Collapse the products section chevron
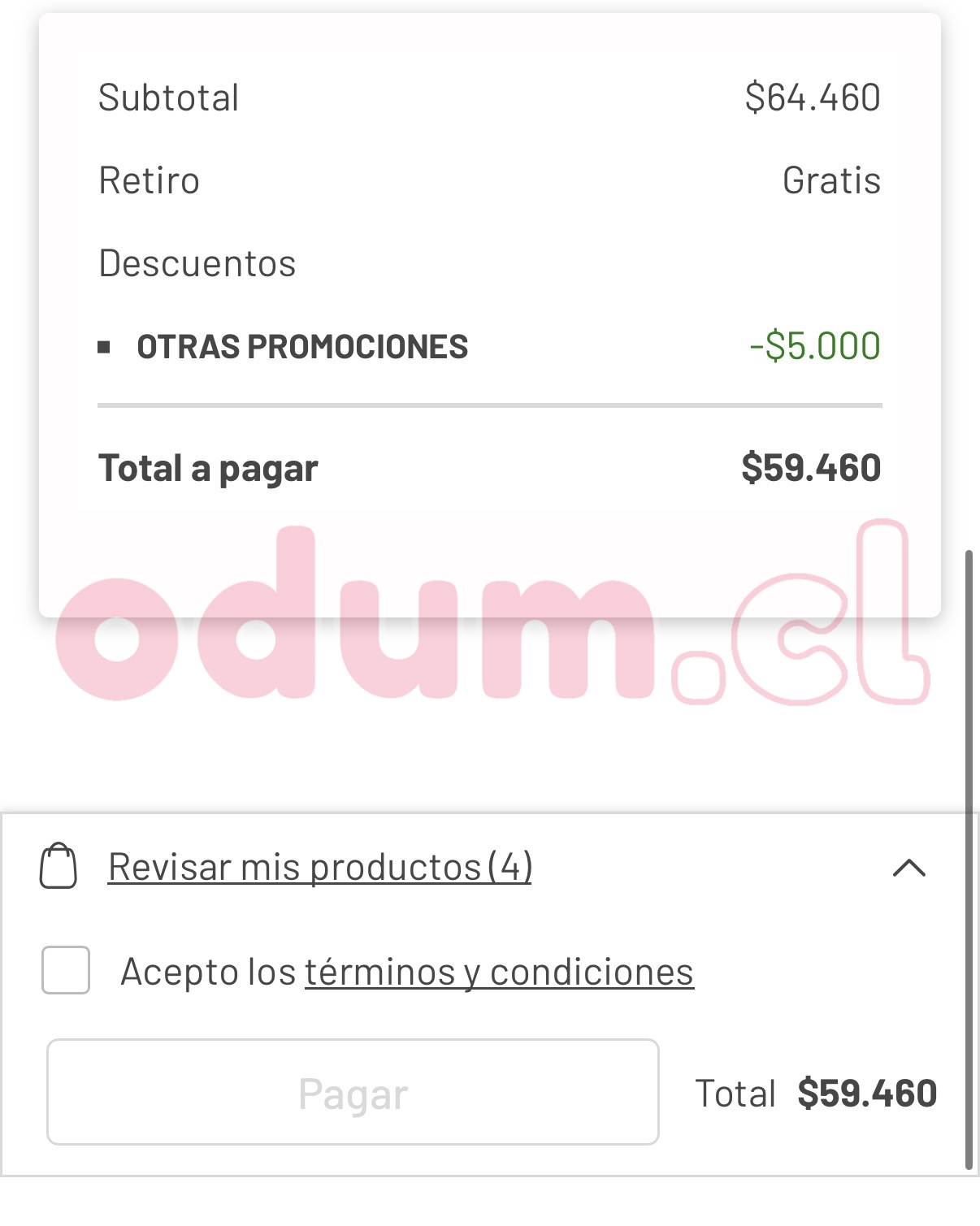980x1226 pixels. pyautogui.click(x=908, y=868)
